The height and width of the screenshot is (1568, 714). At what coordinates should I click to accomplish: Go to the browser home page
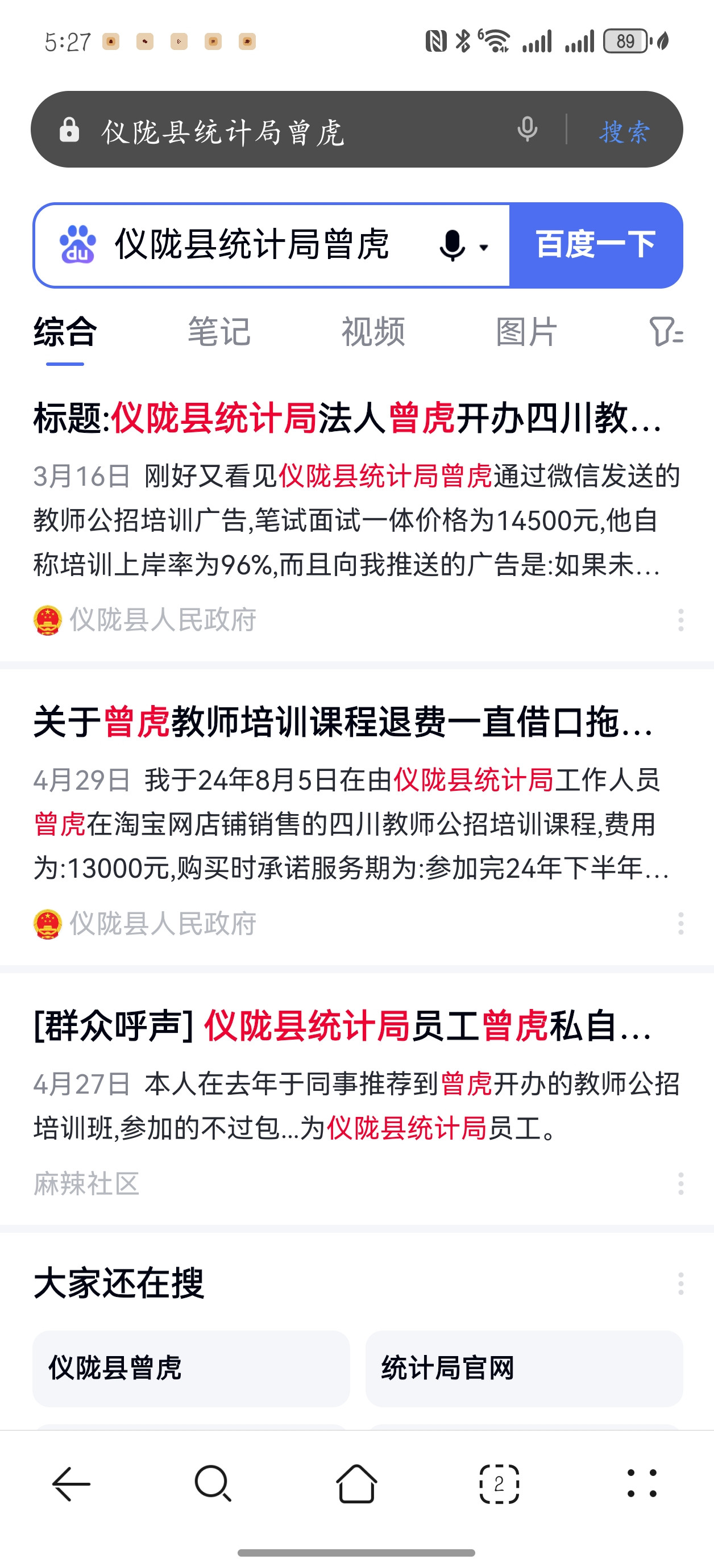(x=356, y=1484)
